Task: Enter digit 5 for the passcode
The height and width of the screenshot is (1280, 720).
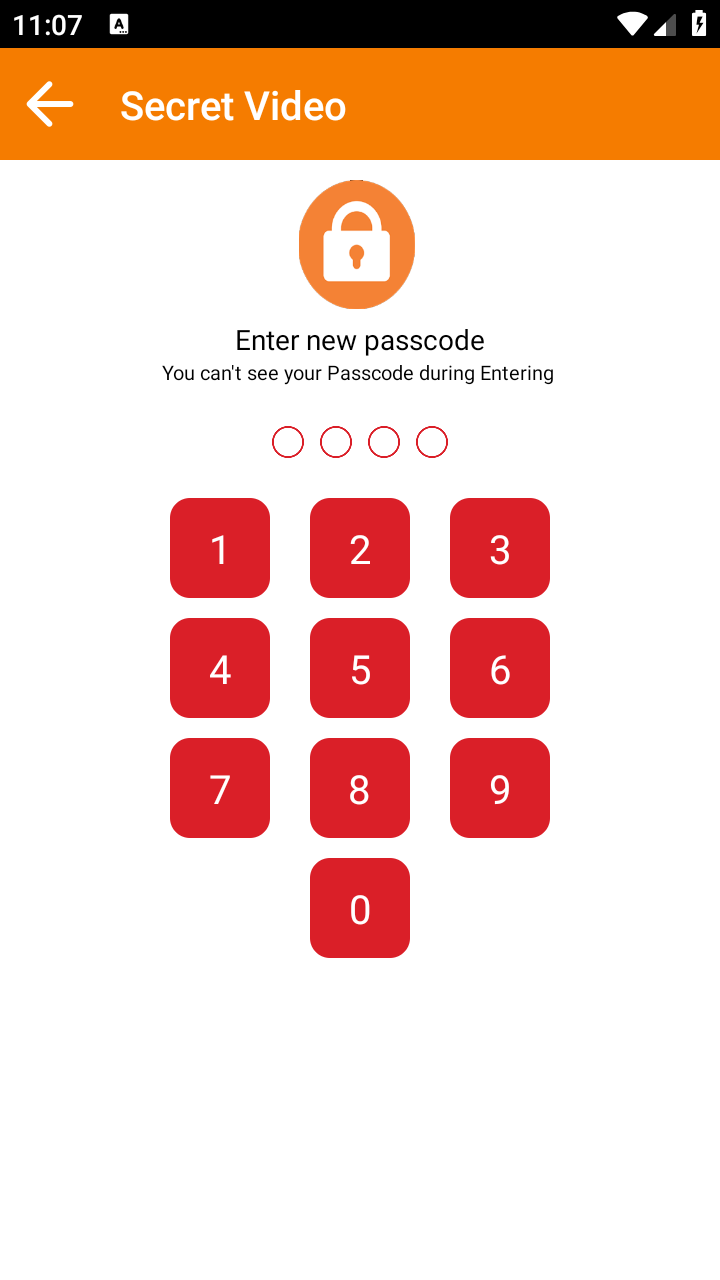Action: pos(360,668)
